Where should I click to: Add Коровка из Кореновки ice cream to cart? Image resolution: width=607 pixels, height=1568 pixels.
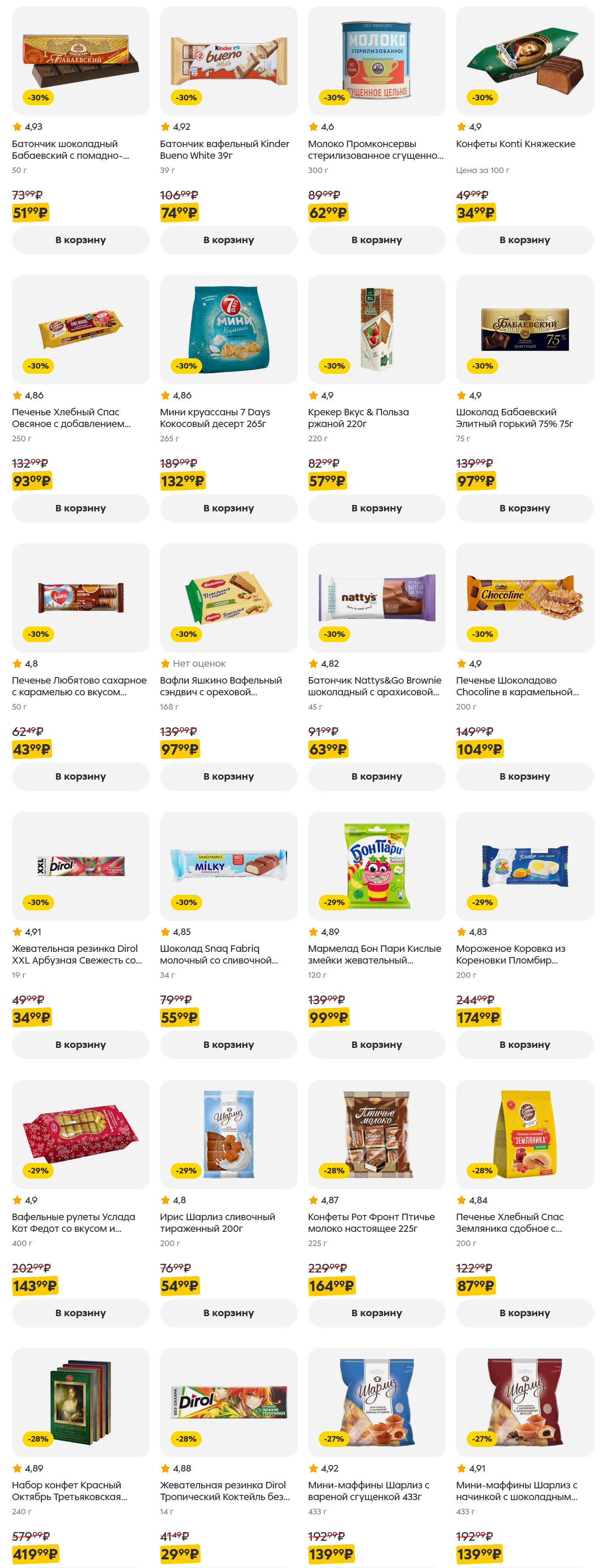524,1044
